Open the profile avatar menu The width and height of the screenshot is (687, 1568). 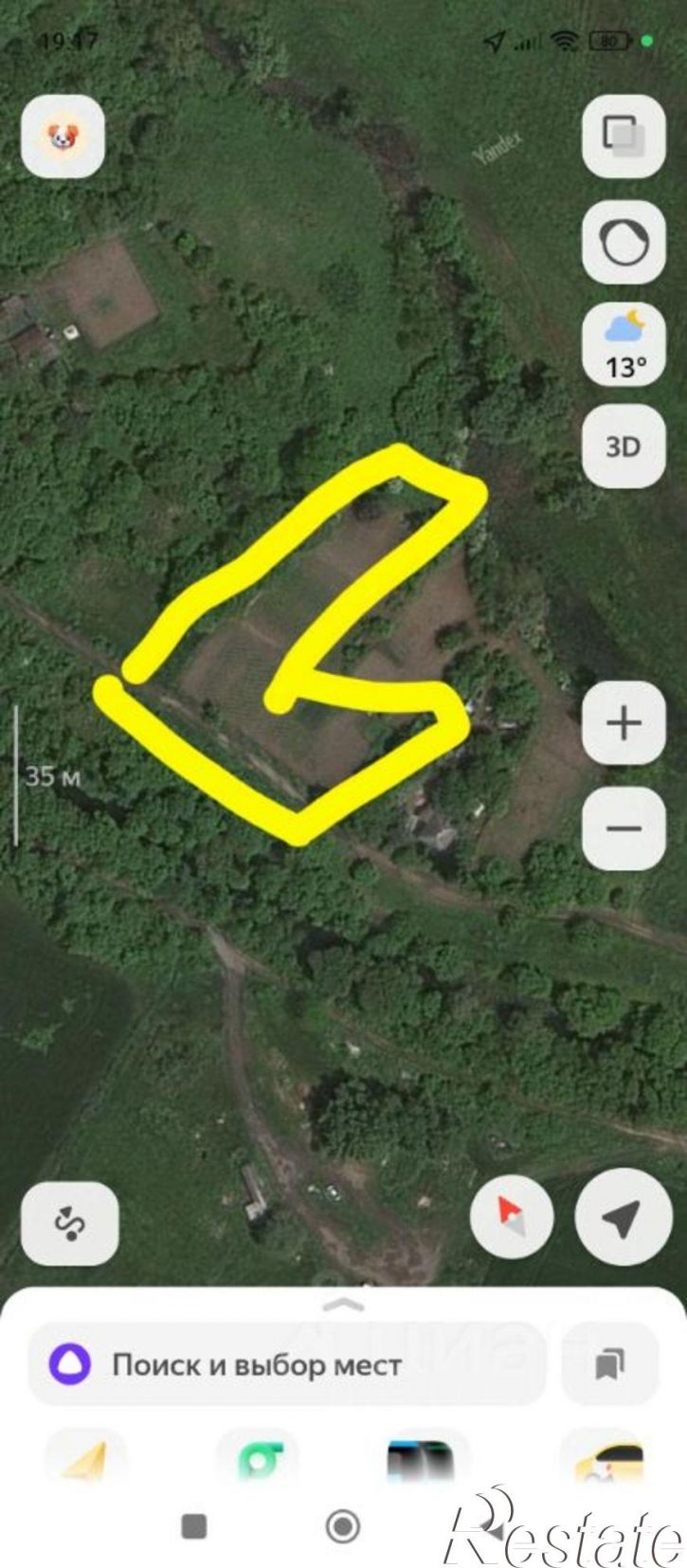click(63, 137)
